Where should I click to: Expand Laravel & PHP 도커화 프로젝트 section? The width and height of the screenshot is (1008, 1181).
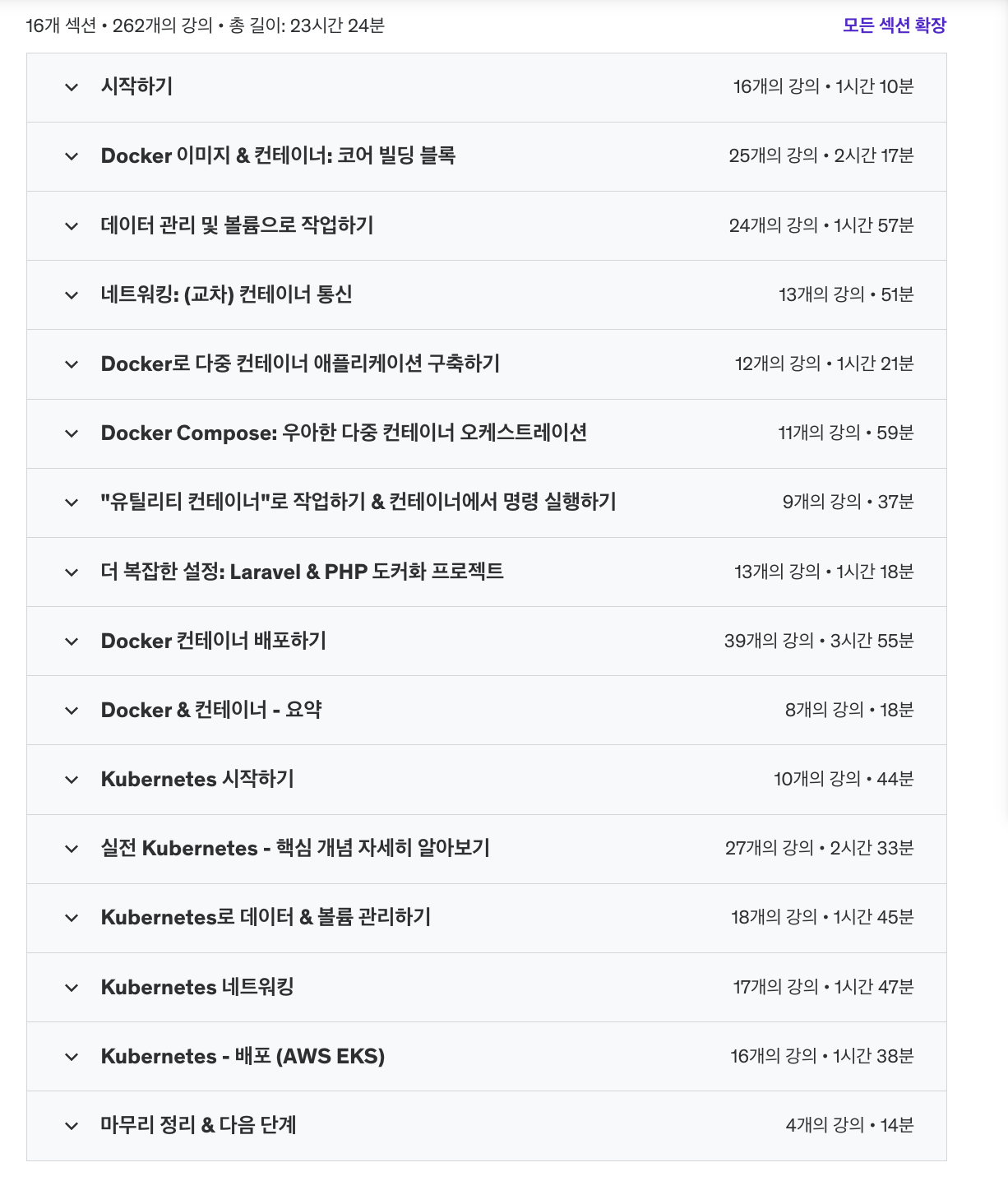(302, 572)
